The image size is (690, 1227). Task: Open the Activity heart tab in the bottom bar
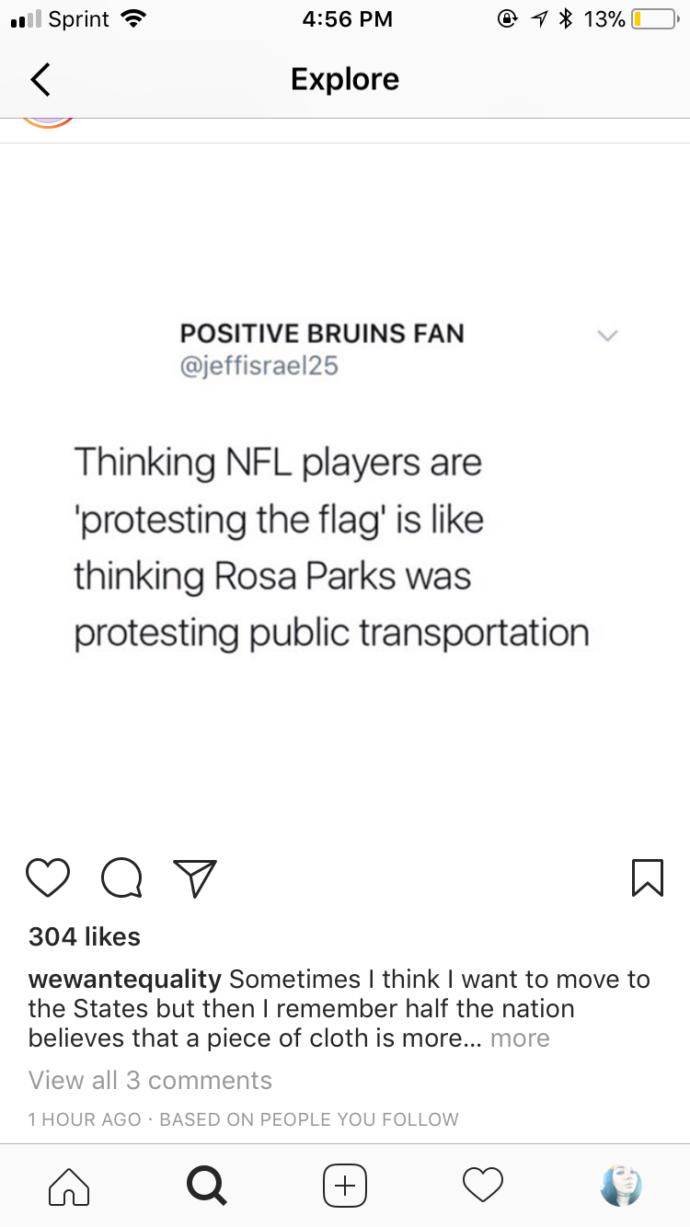(483, 1186)
